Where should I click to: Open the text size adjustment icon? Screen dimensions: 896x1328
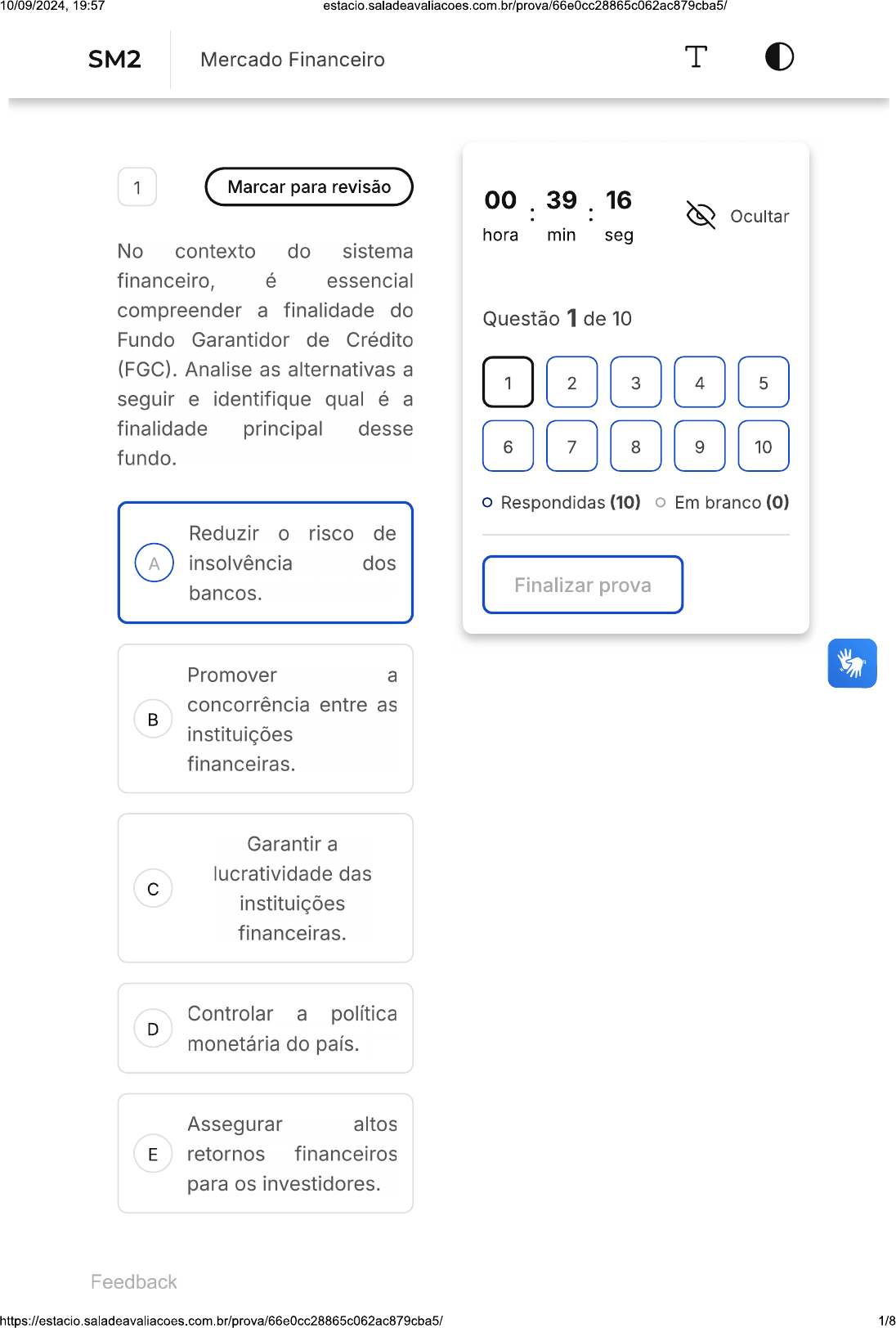click(696, 57)
